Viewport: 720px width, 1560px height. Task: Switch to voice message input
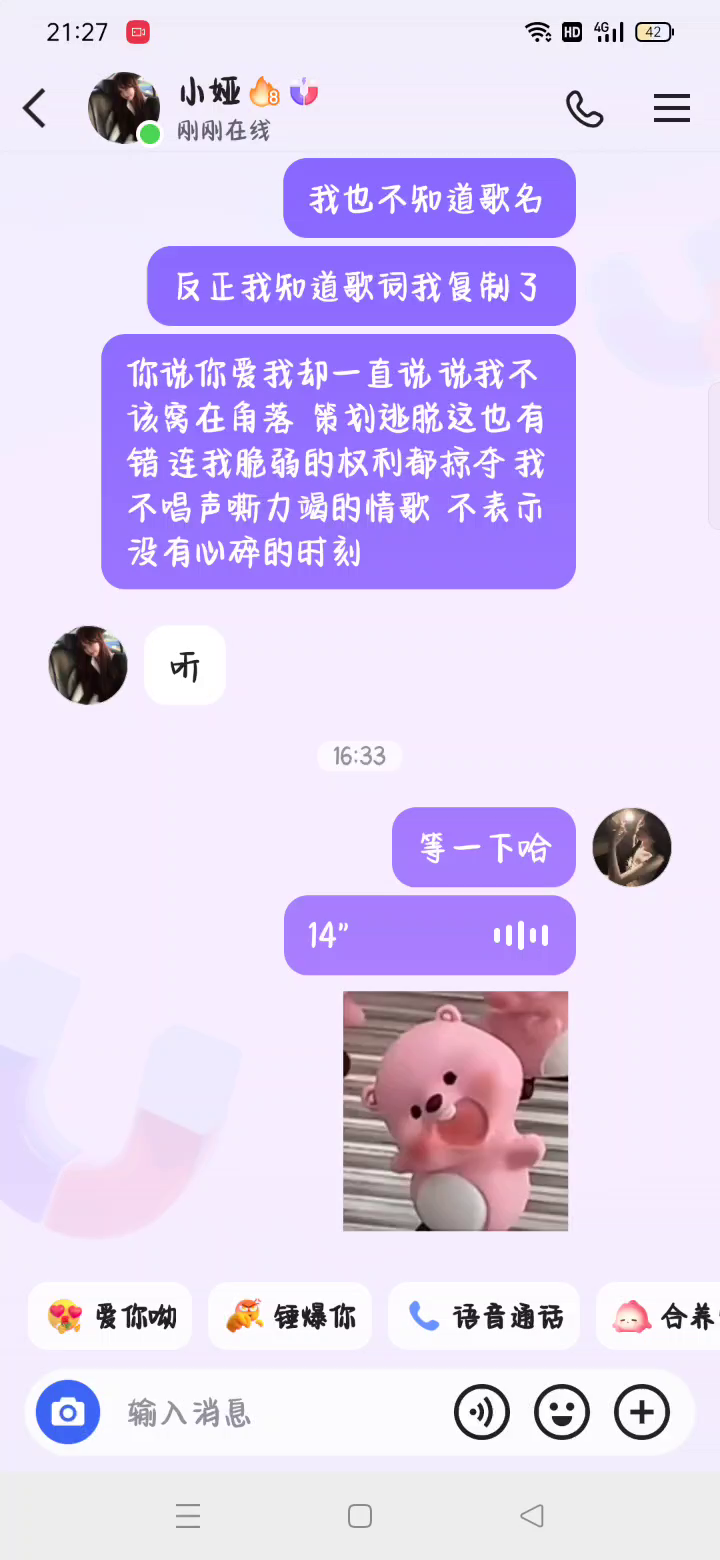point(482,1412)
